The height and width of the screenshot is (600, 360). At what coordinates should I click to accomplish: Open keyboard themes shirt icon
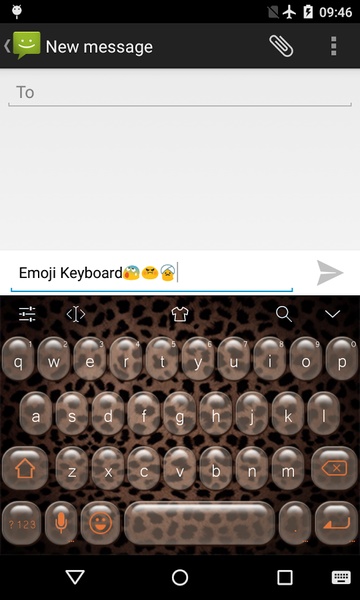click(180, 314)
